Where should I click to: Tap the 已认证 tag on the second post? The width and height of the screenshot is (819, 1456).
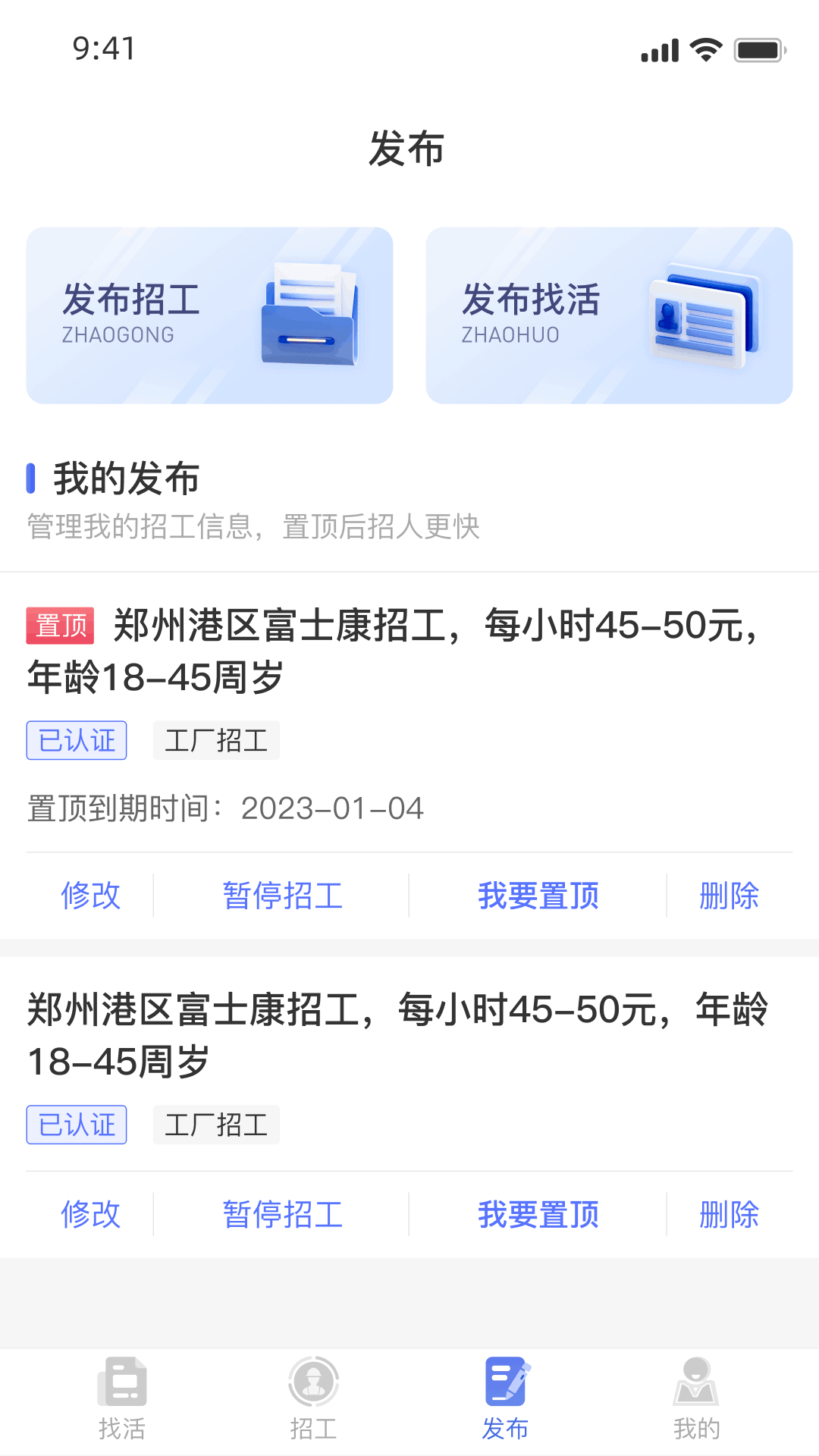76,1125
